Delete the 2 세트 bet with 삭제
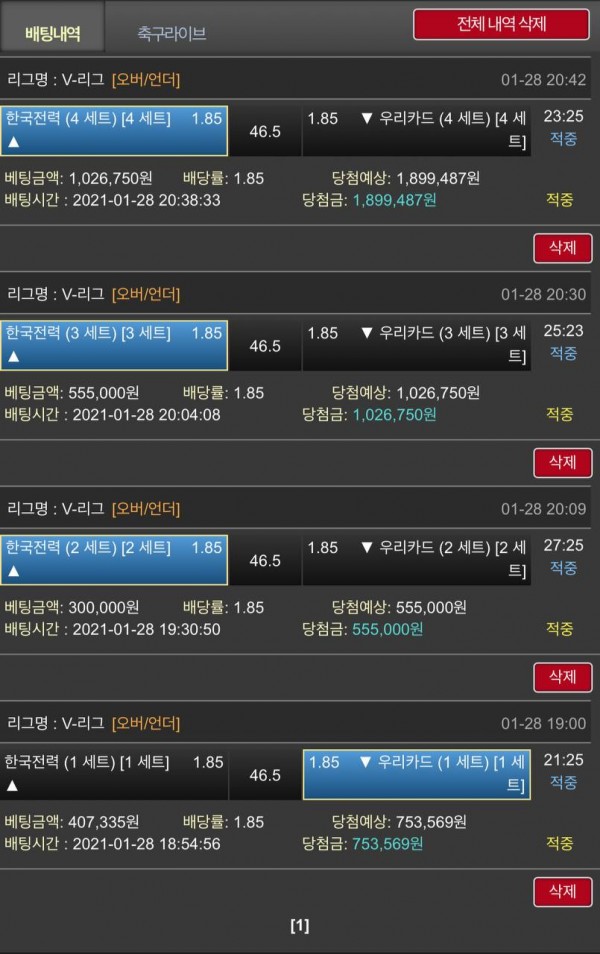Screen dimensions: 600x954 pos(563,677)
